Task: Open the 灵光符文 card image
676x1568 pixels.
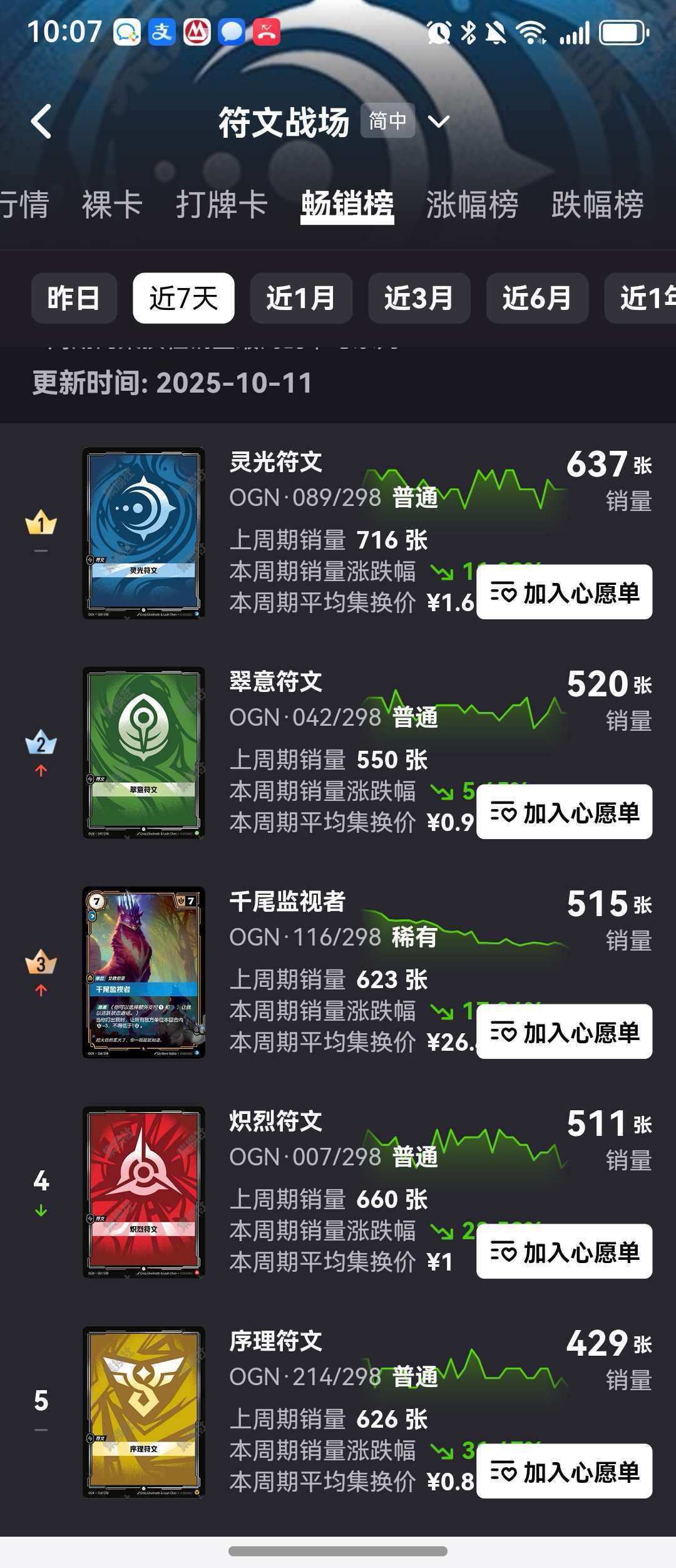Action: pyautogui.click(x=143, y=533)
